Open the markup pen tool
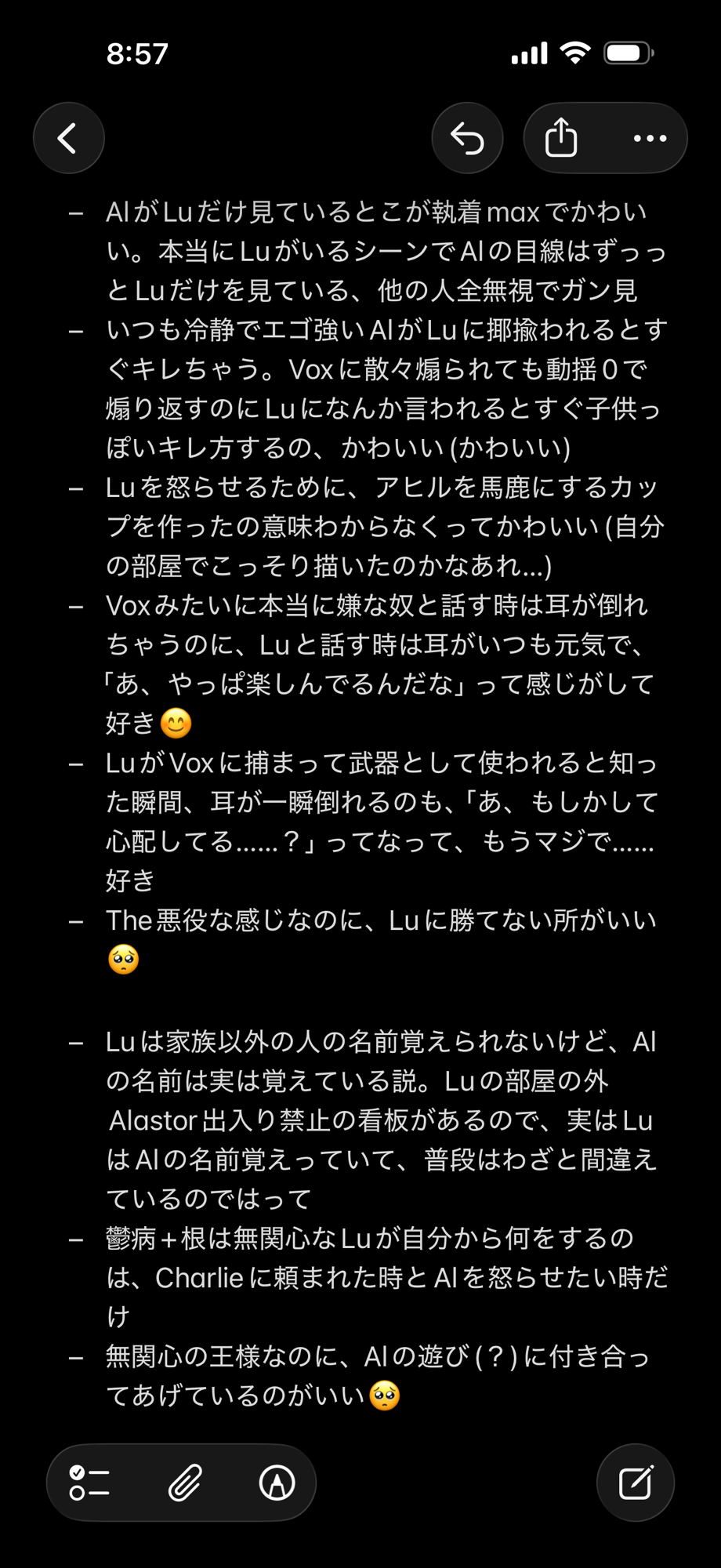The width and height of the screenshot is (721, 1568). (x=277, y=1483)
